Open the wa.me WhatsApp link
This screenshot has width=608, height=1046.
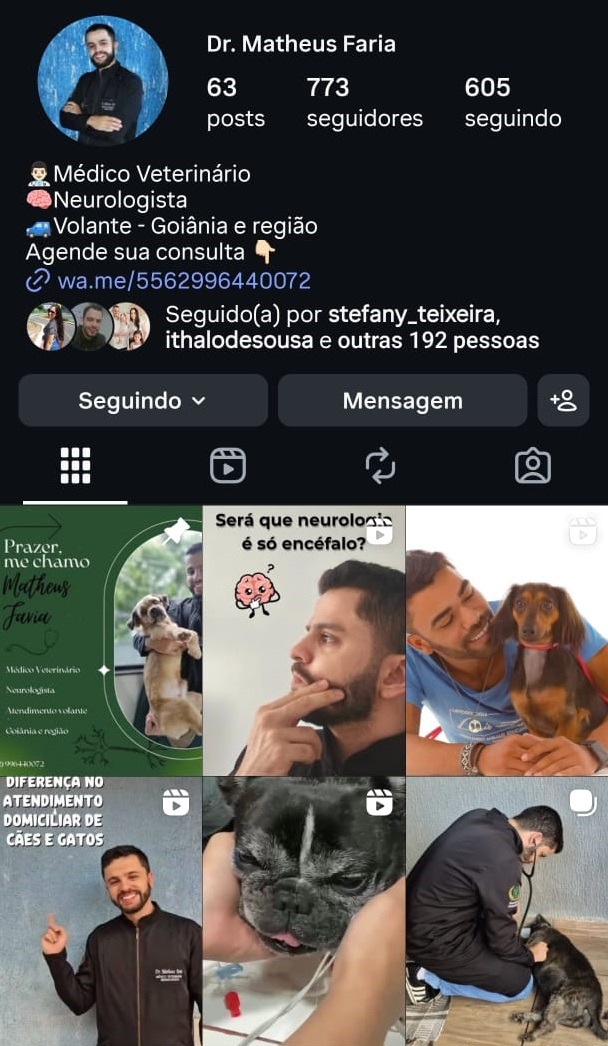tap(183, 281)
